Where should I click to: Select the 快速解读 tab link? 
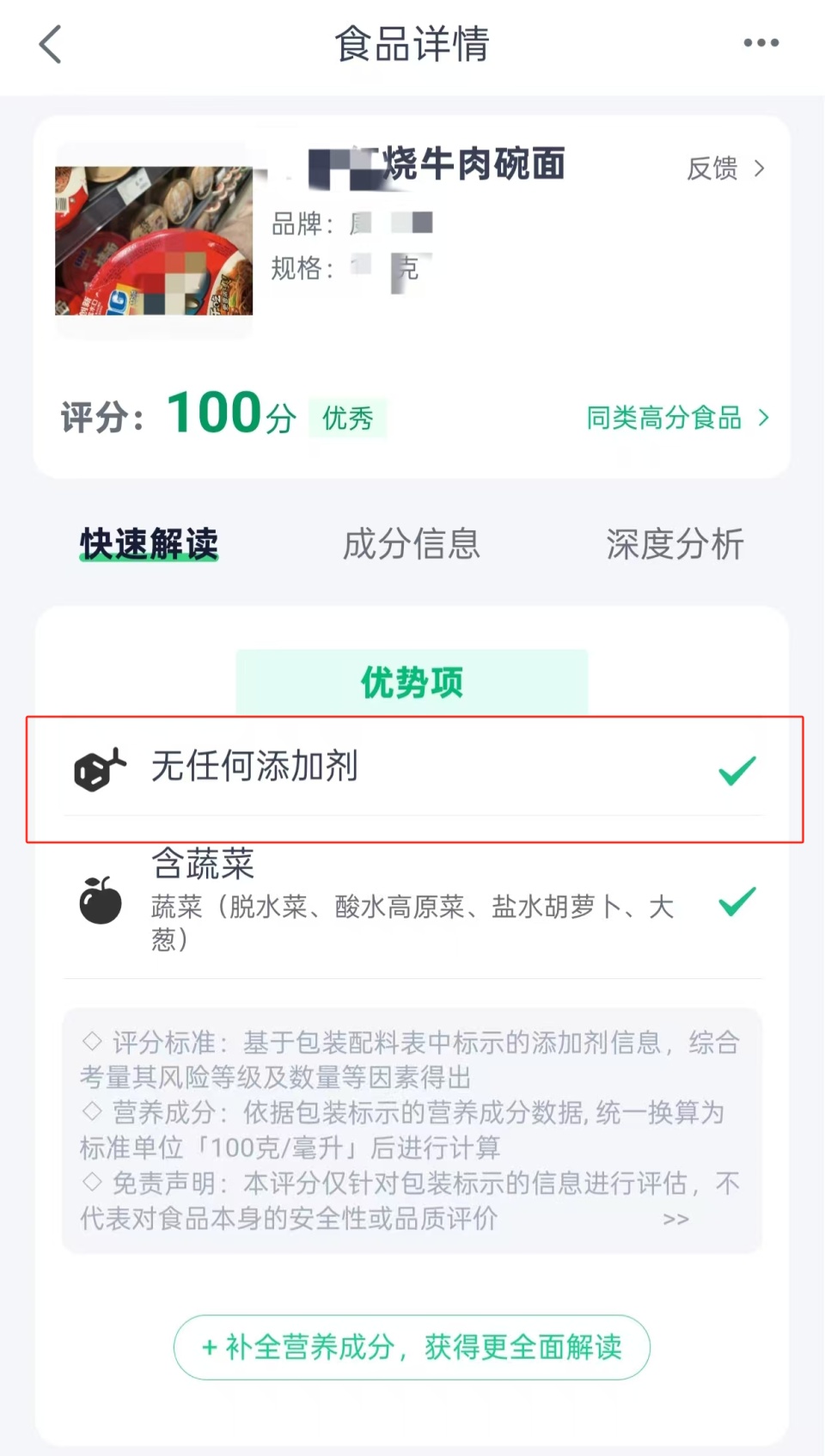(x=148, y=543)
